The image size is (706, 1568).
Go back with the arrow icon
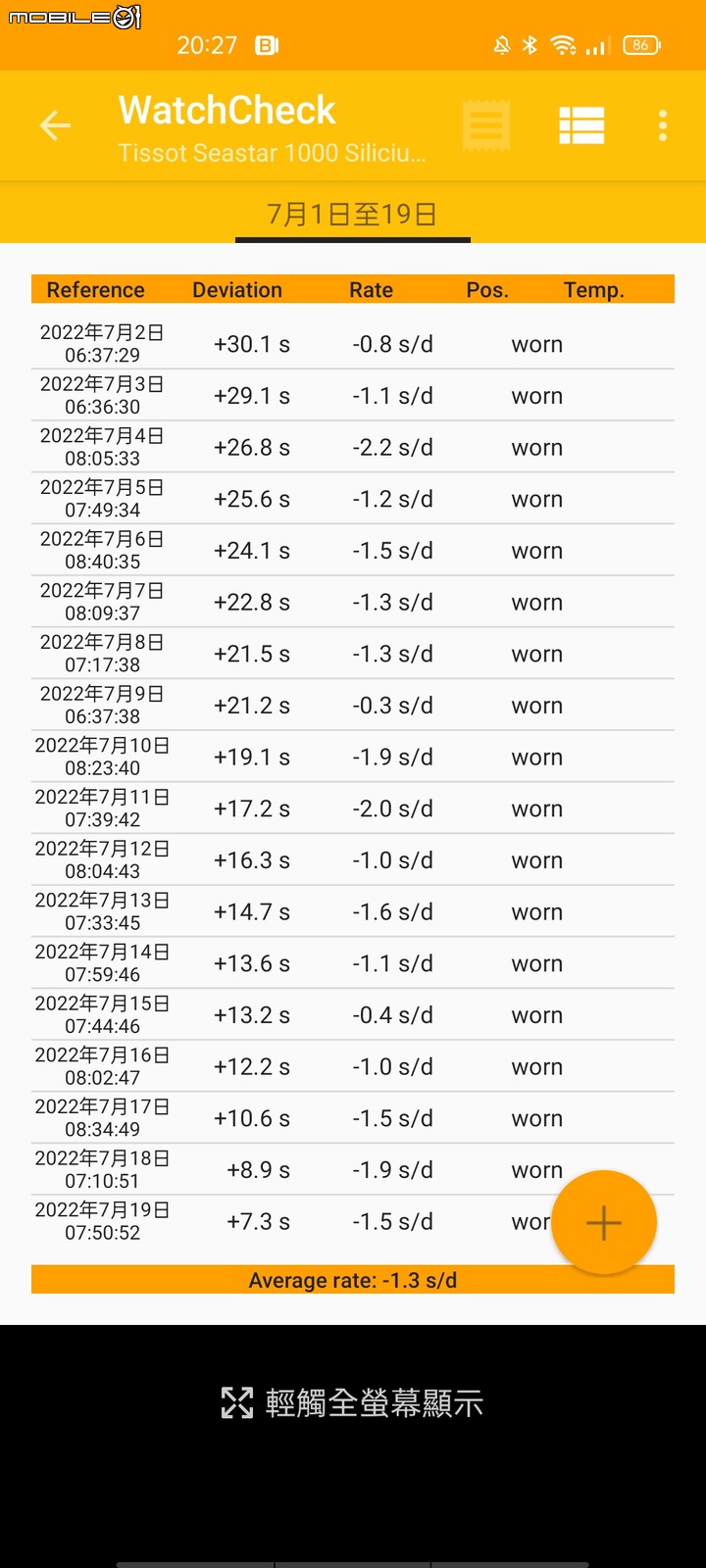55,125
